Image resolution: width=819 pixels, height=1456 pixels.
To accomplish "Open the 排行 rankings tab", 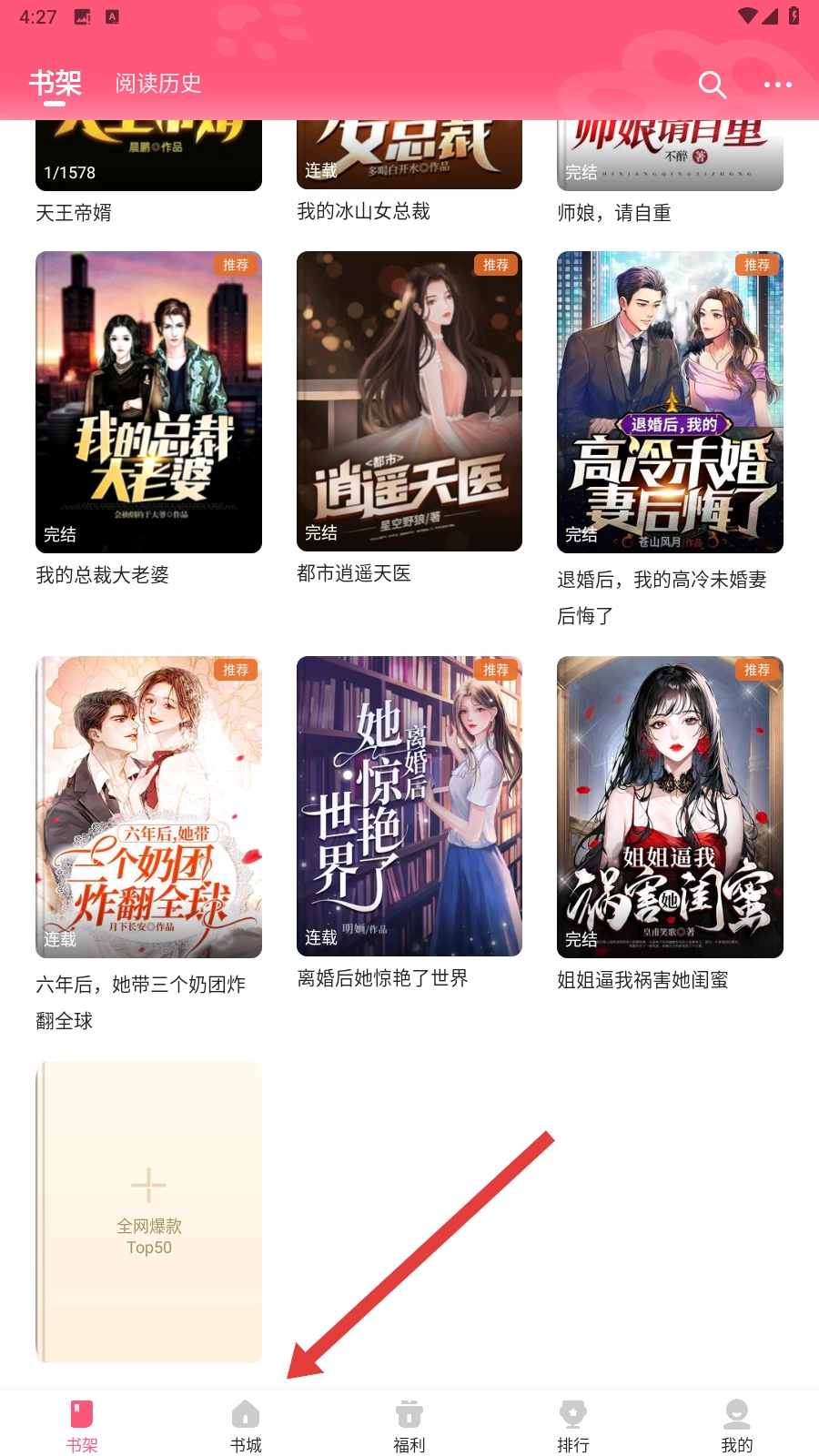I will click(573, 1426).
